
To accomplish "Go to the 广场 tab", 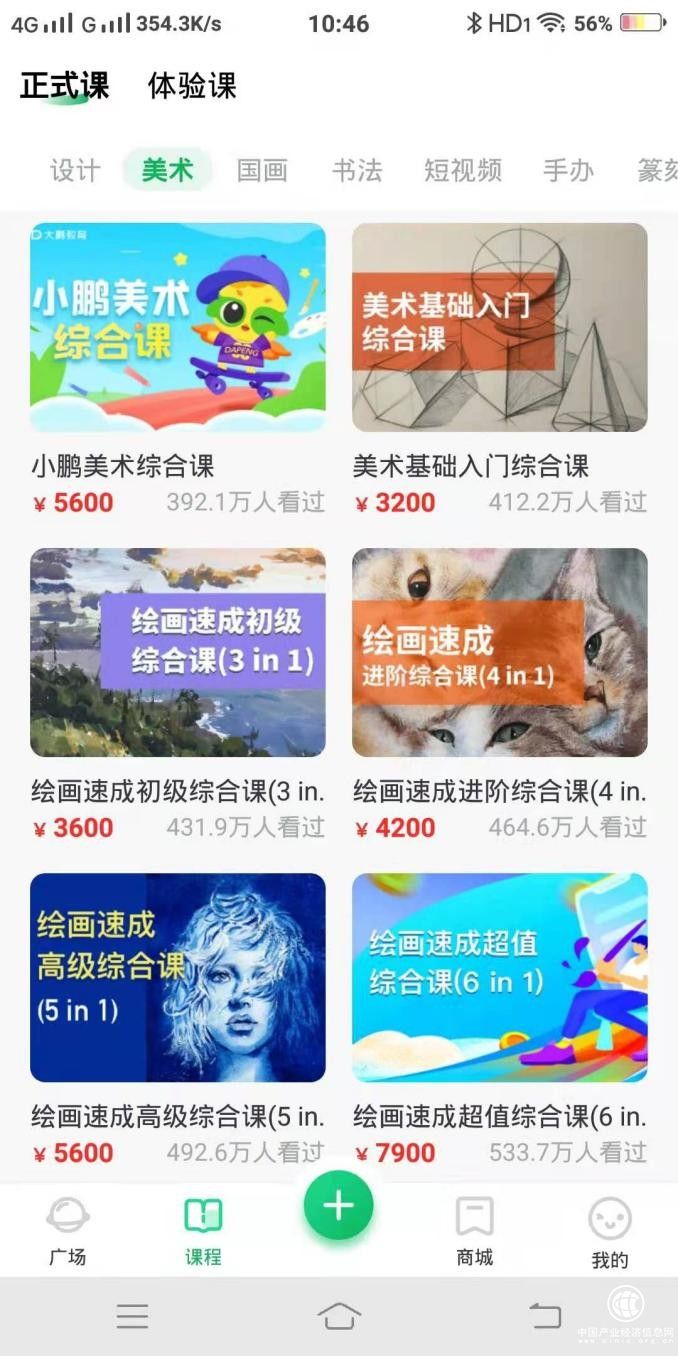I will coord(68,1231).
